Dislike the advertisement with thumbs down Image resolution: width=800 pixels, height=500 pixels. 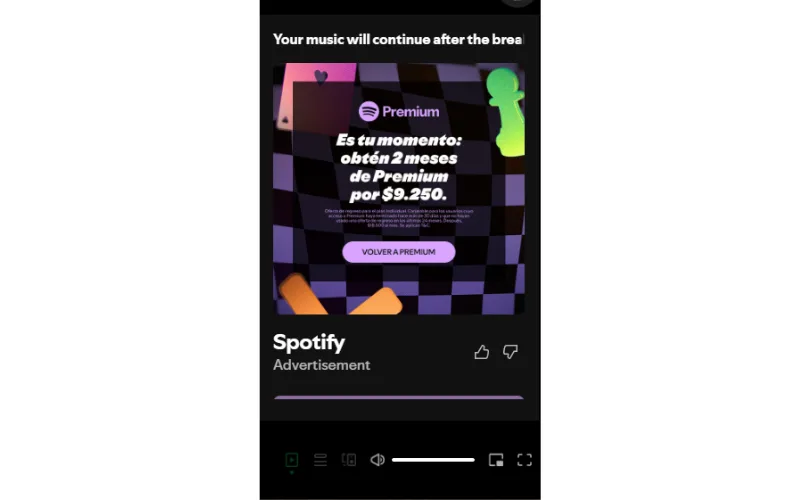[510, 352]
